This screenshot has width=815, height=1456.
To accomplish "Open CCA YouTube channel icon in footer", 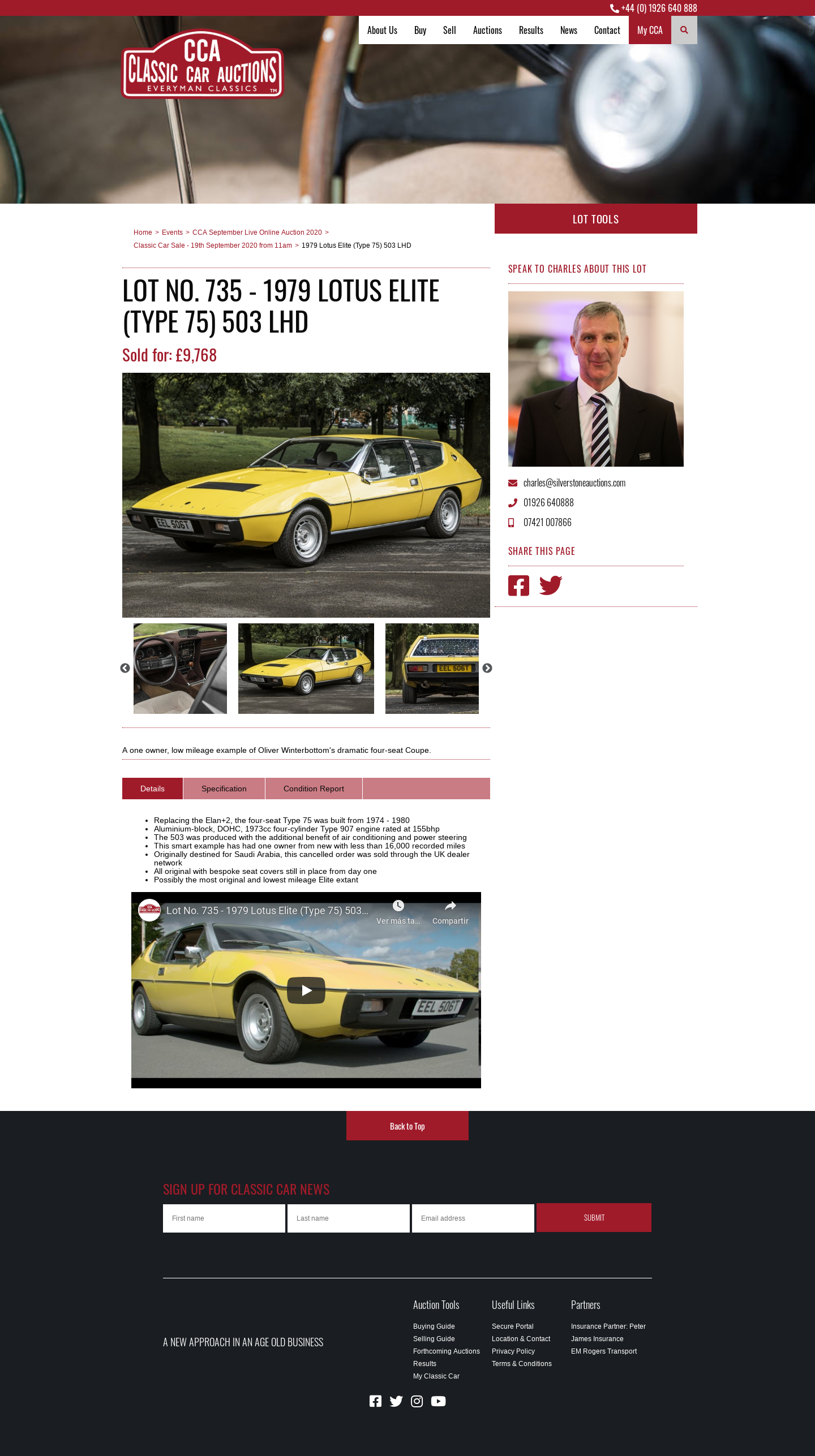I will 438,1401.
